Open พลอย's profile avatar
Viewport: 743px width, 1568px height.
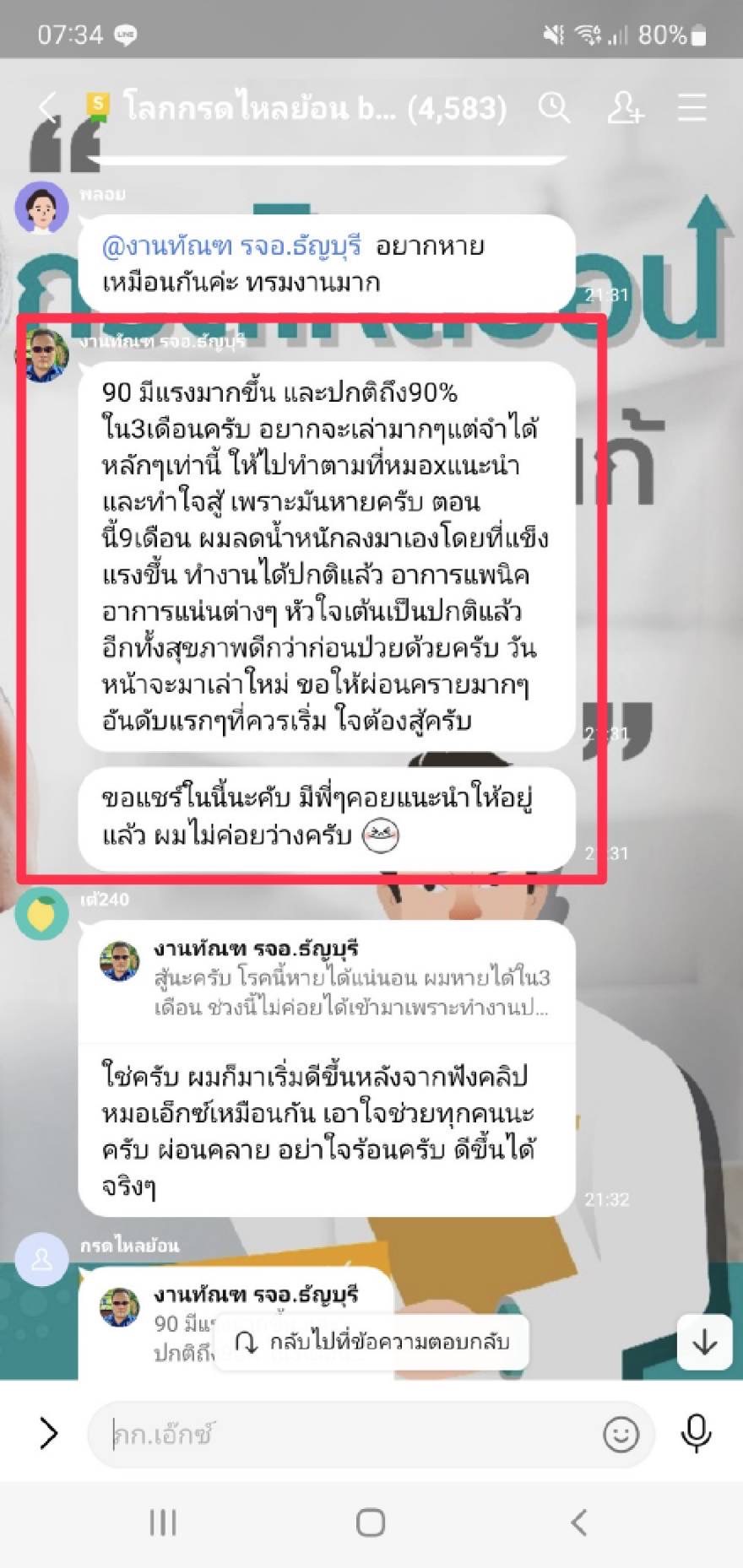pyautogui.click(x=41, y=208)
